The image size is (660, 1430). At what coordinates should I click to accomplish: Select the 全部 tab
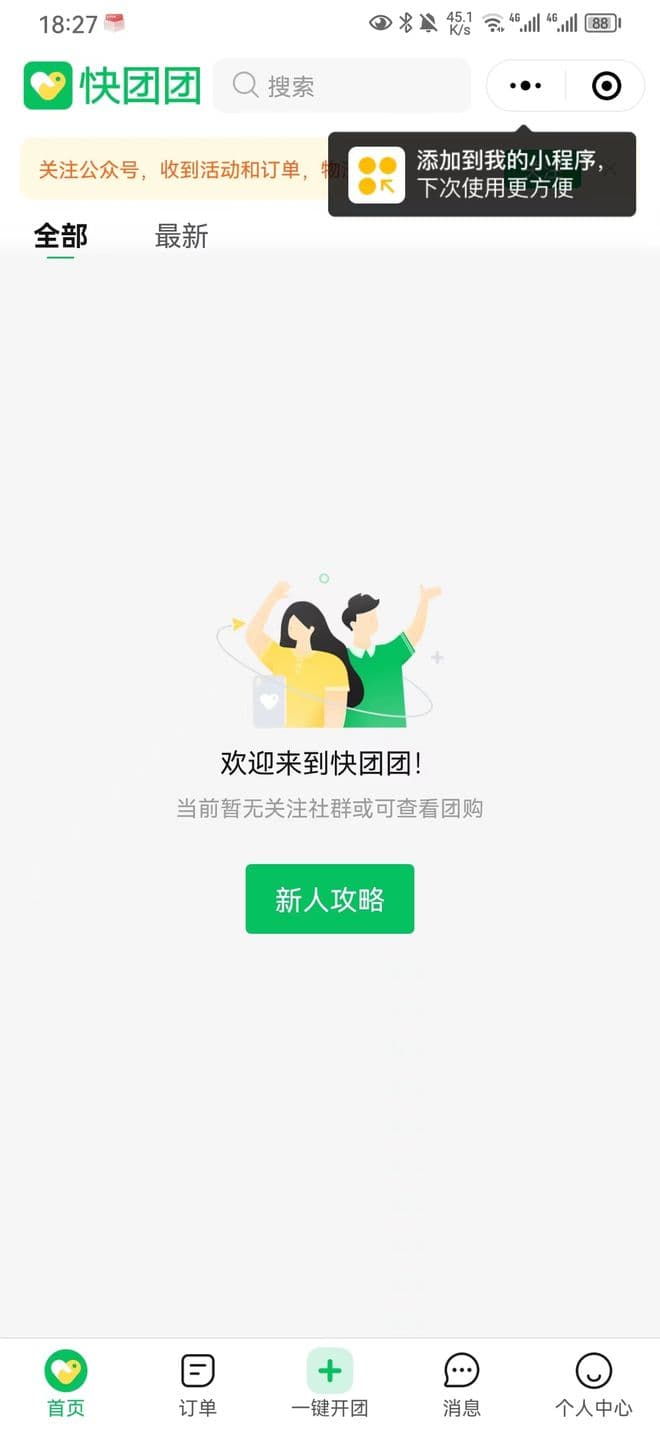click(x=61, y=237)
